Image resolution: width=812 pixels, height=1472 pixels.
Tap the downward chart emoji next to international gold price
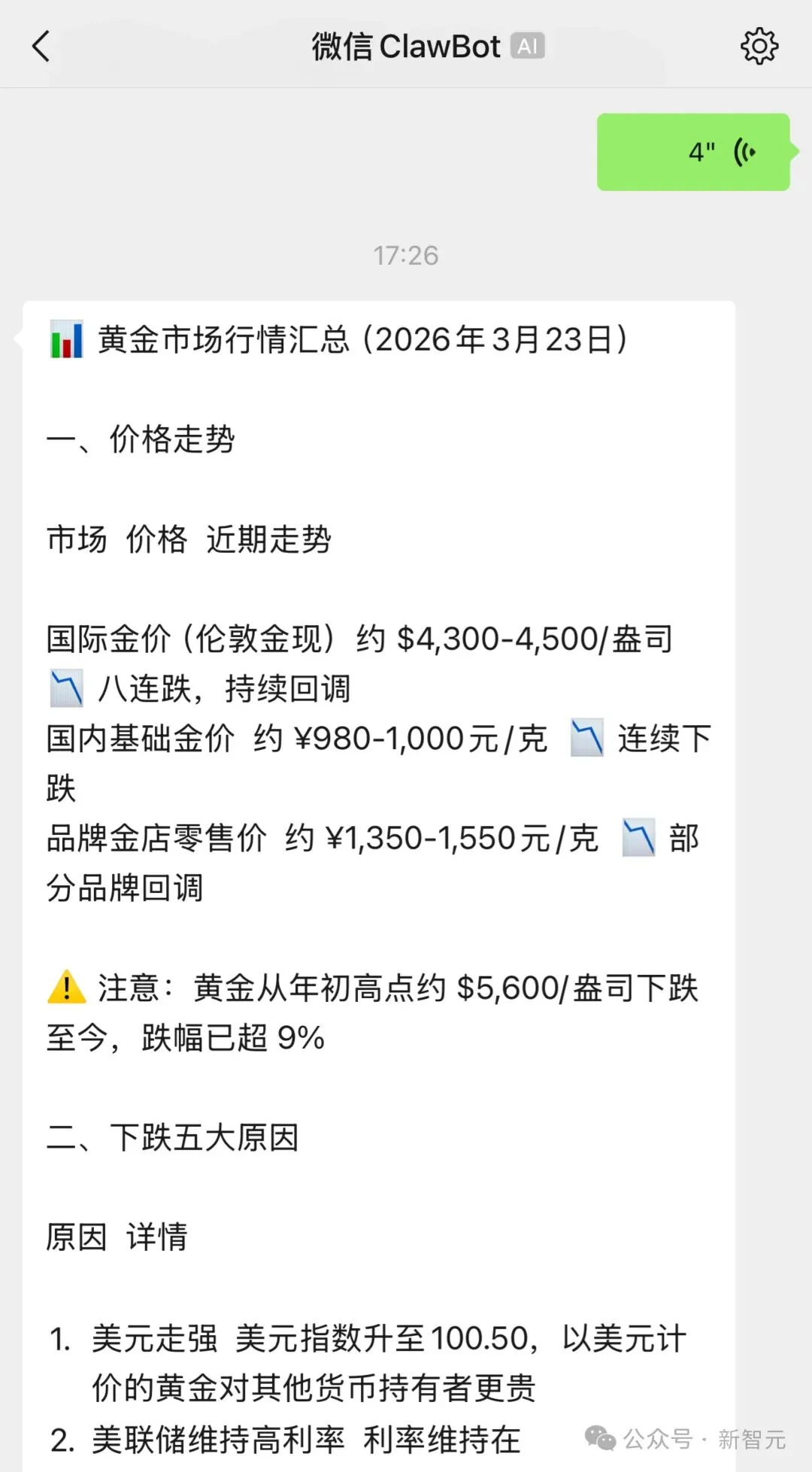66,688
